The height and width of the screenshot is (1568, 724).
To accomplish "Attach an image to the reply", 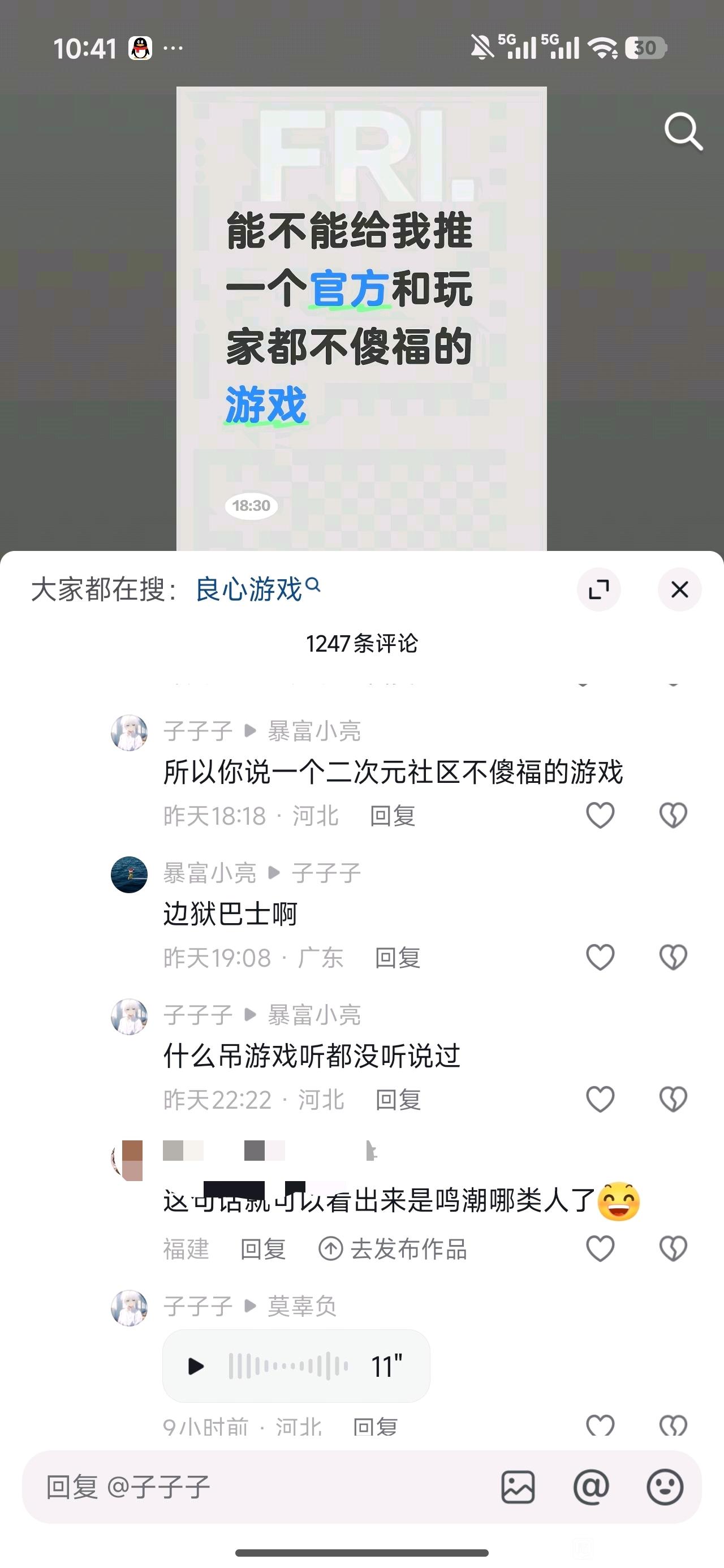I will [x=518, y=1487].
